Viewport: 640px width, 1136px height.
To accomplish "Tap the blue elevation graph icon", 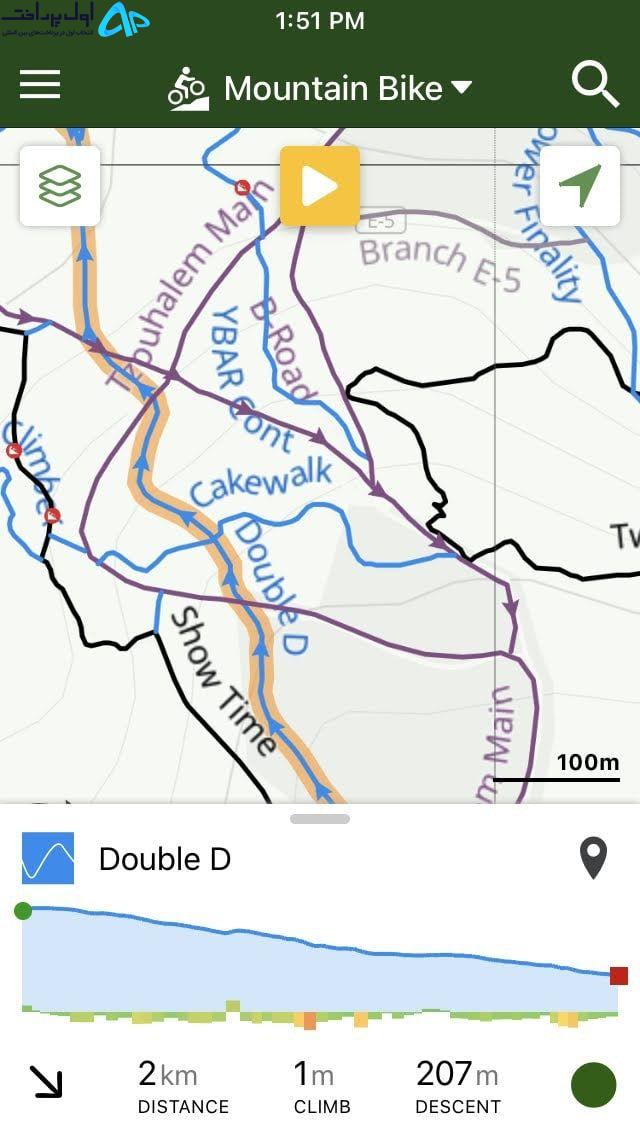I will pos(48,858).
